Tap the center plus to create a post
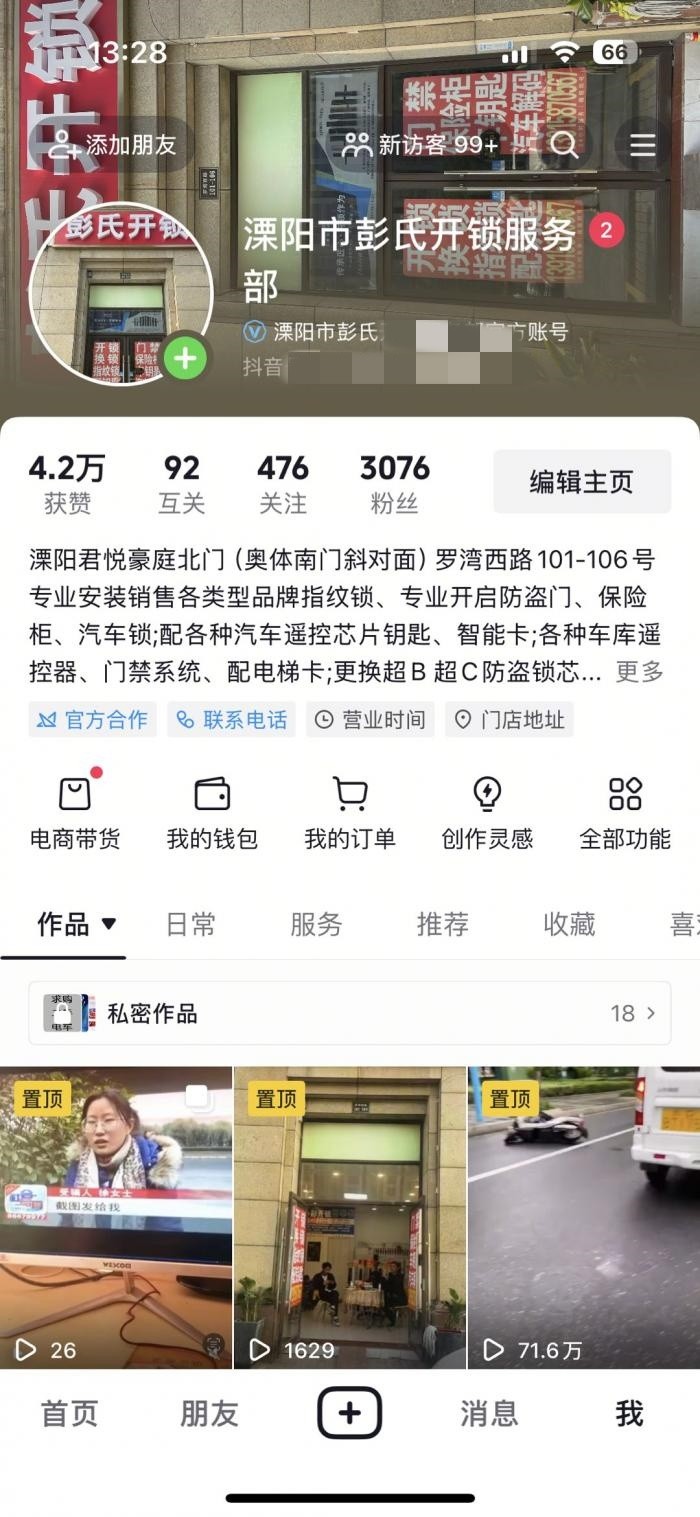Viewport: 700px width, 1517px height. click(350, 1414)
